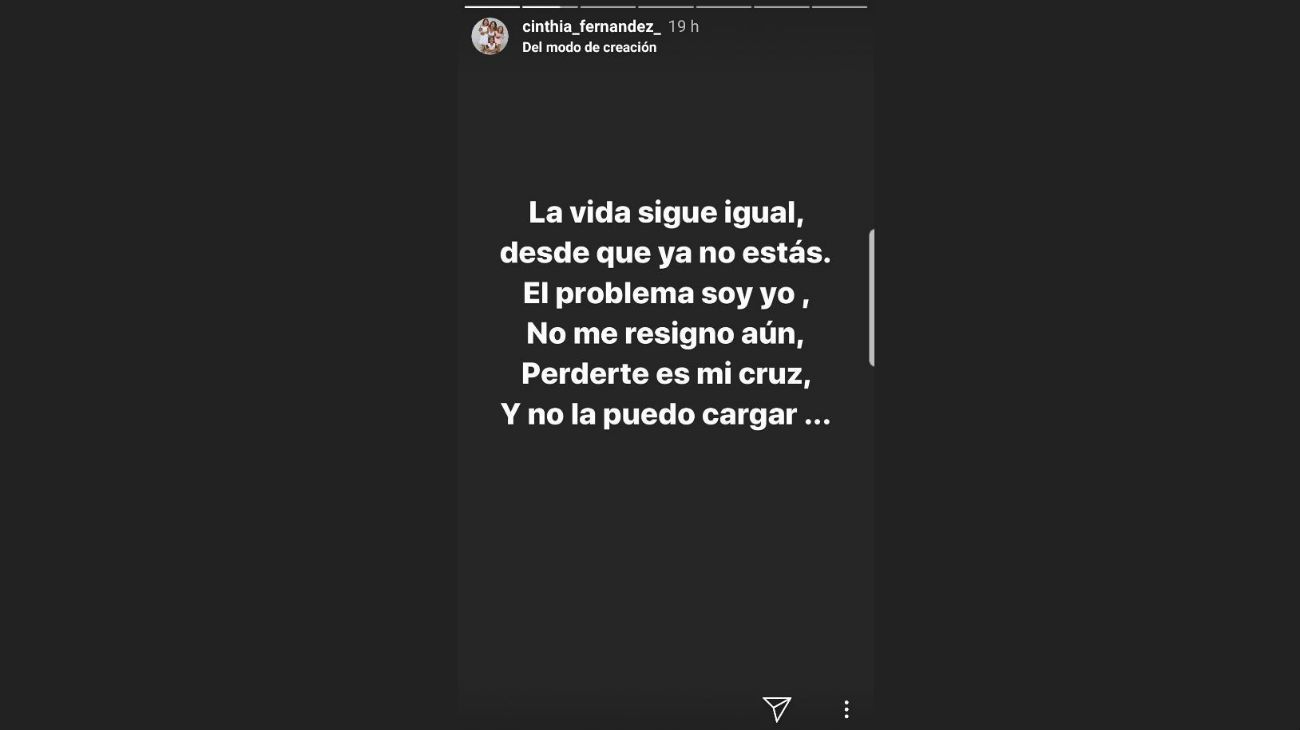Open cinthia_fernandez_ profile picture
The image size is (1300, 730).
pyautogui.click(x=490, y=36)
